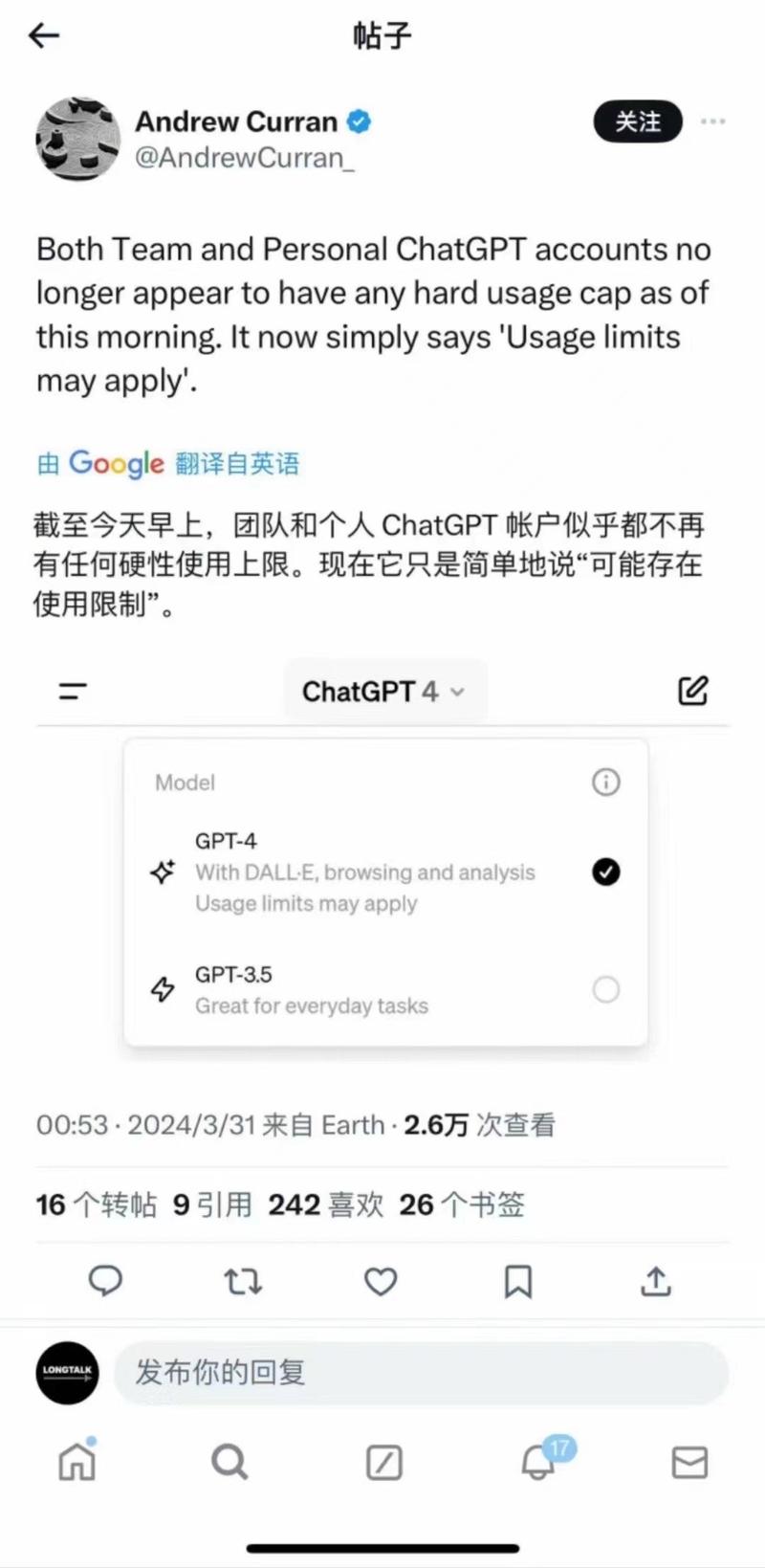
Task: Share the post via share icon
Action: tap(655, 1282)
